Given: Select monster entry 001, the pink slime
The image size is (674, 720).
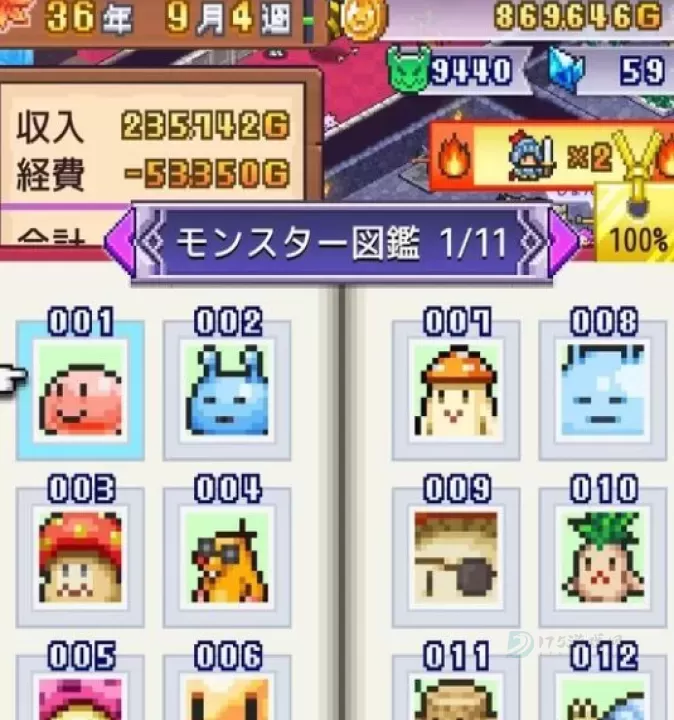Looking at the screenshot, I should (x=80, y=390).
